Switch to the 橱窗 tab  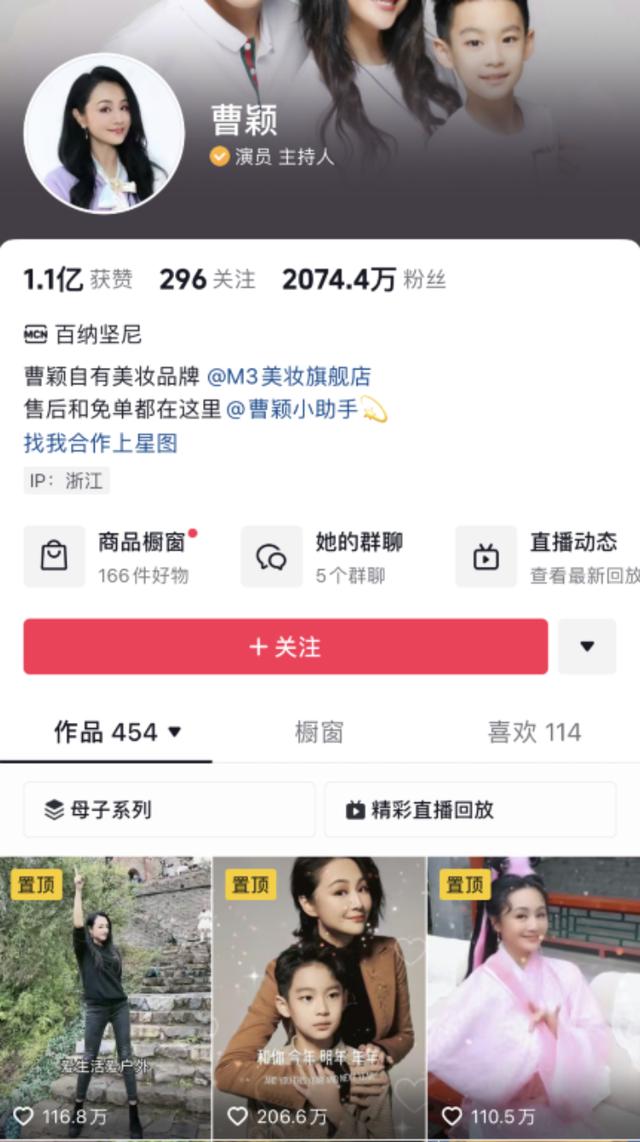click(319, 732)
